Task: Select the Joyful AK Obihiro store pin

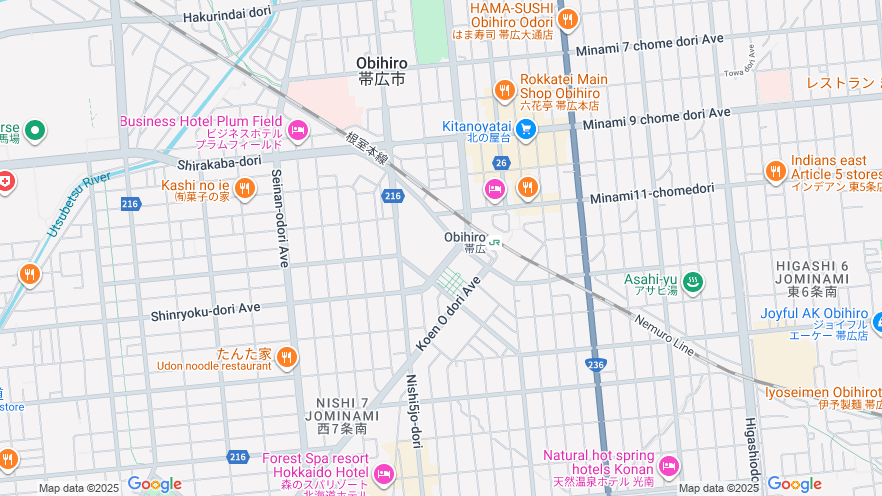Action: pos(877,322)
